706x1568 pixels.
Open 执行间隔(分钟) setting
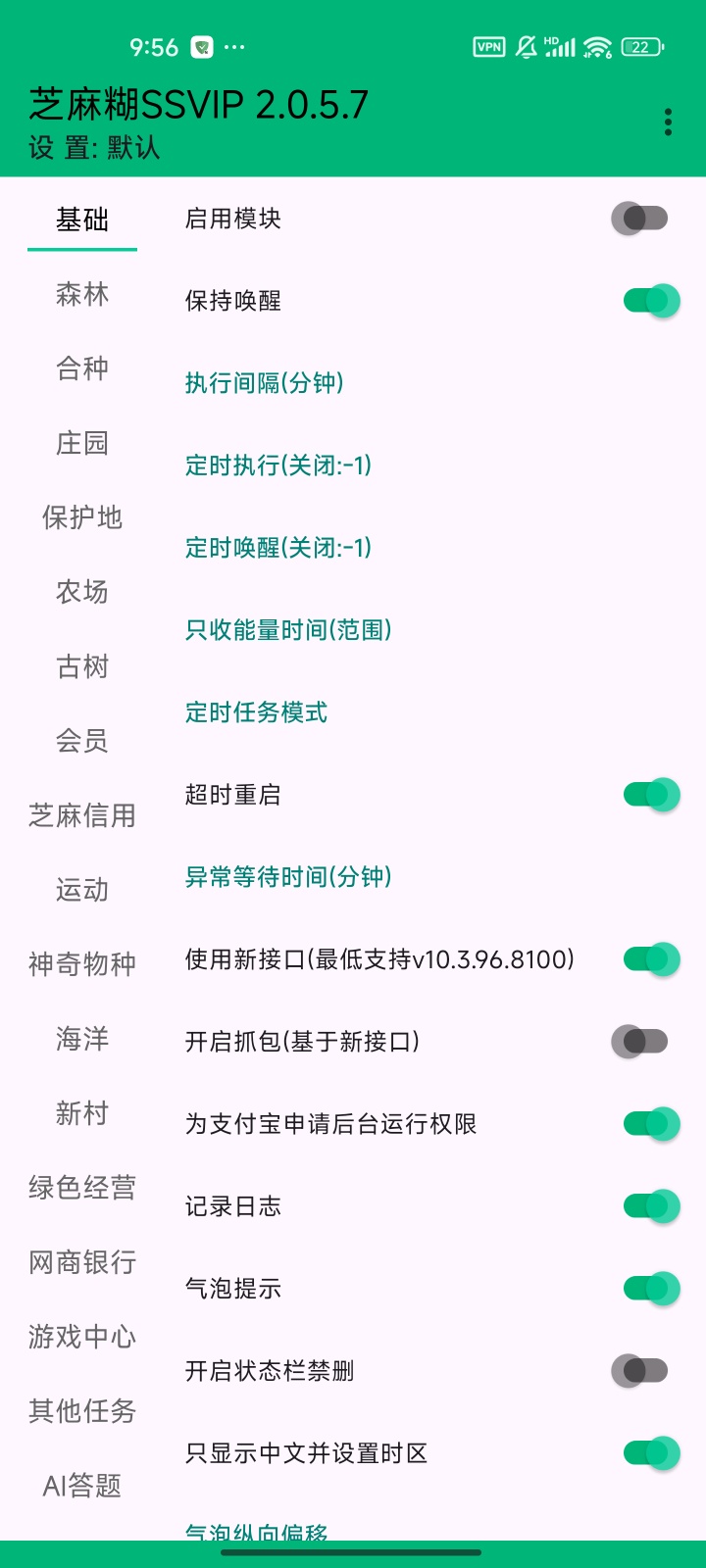click(x=265, y=382)
